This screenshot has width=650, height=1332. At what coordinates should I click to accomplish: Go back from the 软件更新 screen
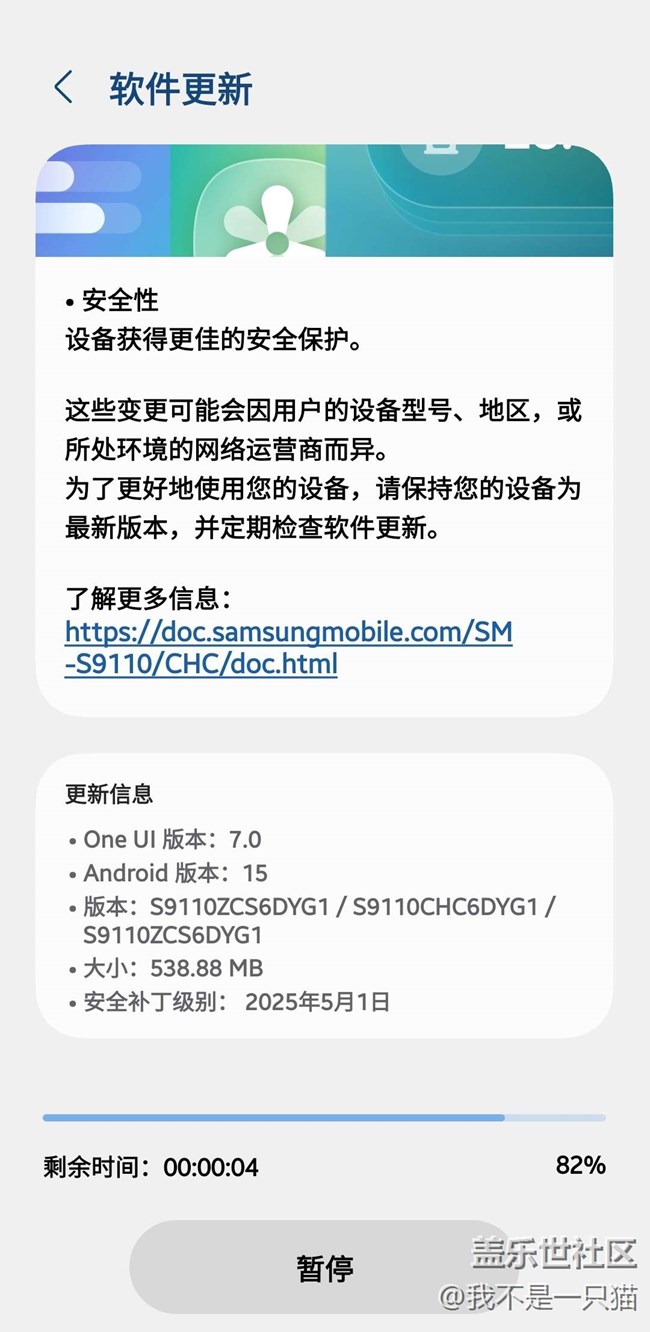pos(63,88)
